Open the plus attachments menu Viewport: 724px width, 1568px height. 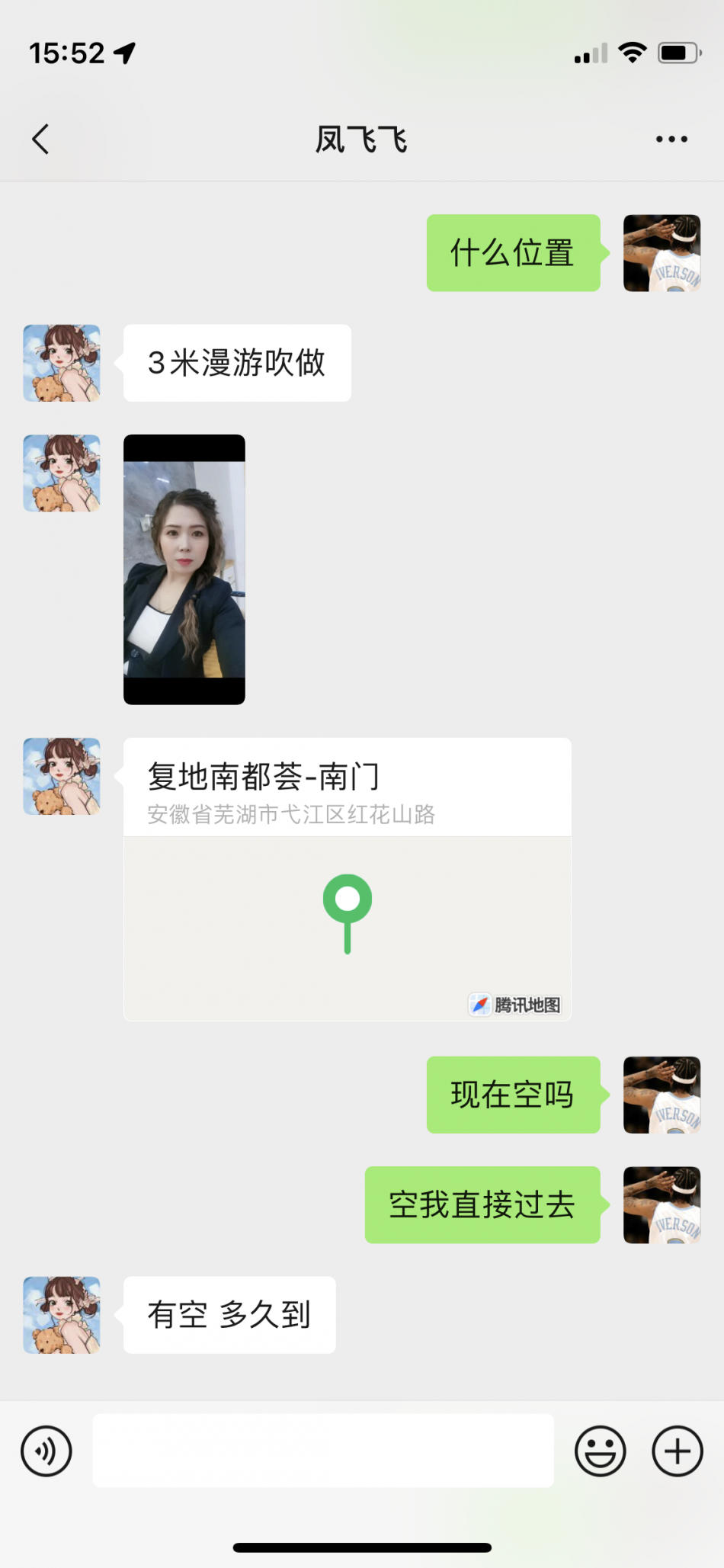tap(677, 1451)
